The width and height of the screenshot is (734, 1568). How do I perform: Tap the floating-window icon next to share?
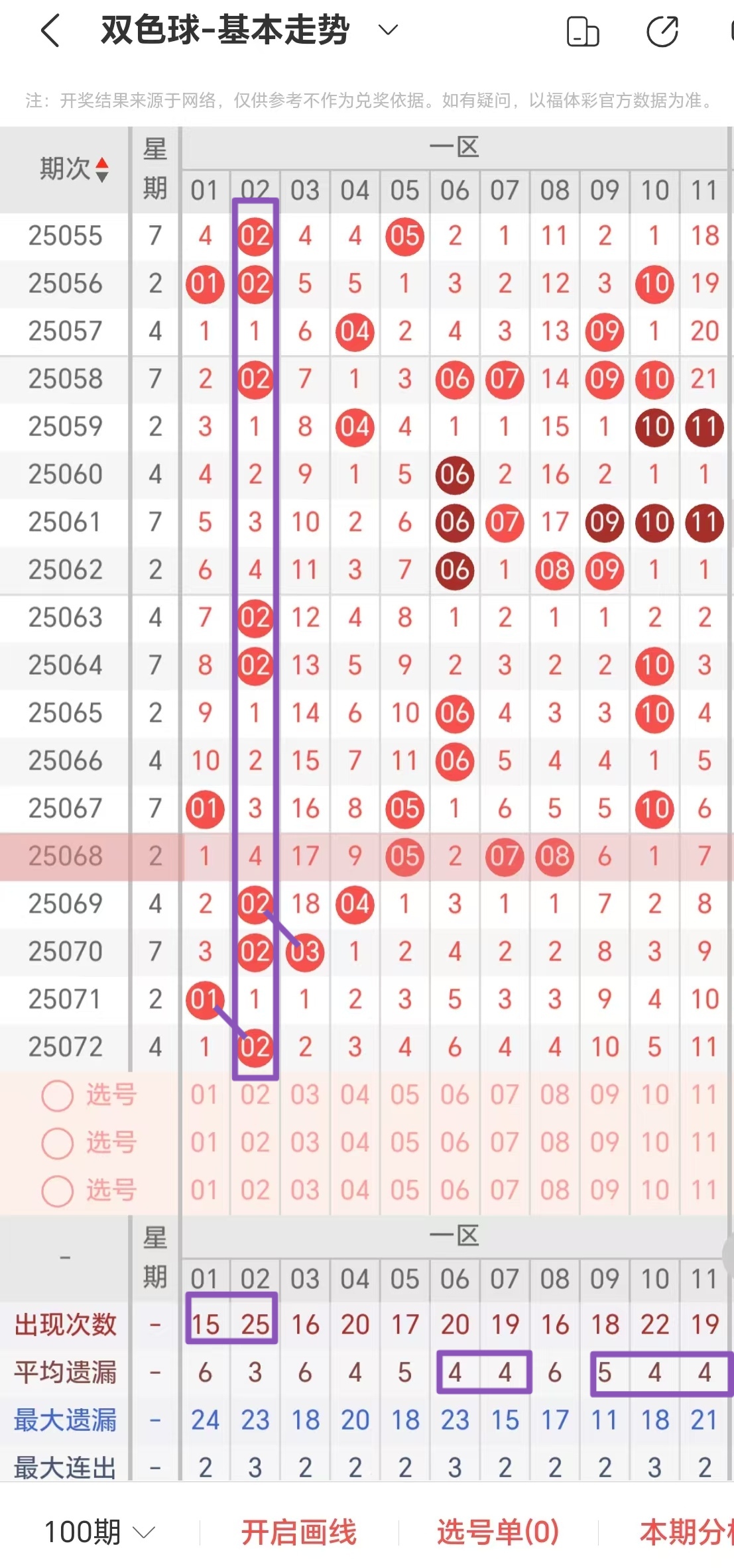point(583,30)
